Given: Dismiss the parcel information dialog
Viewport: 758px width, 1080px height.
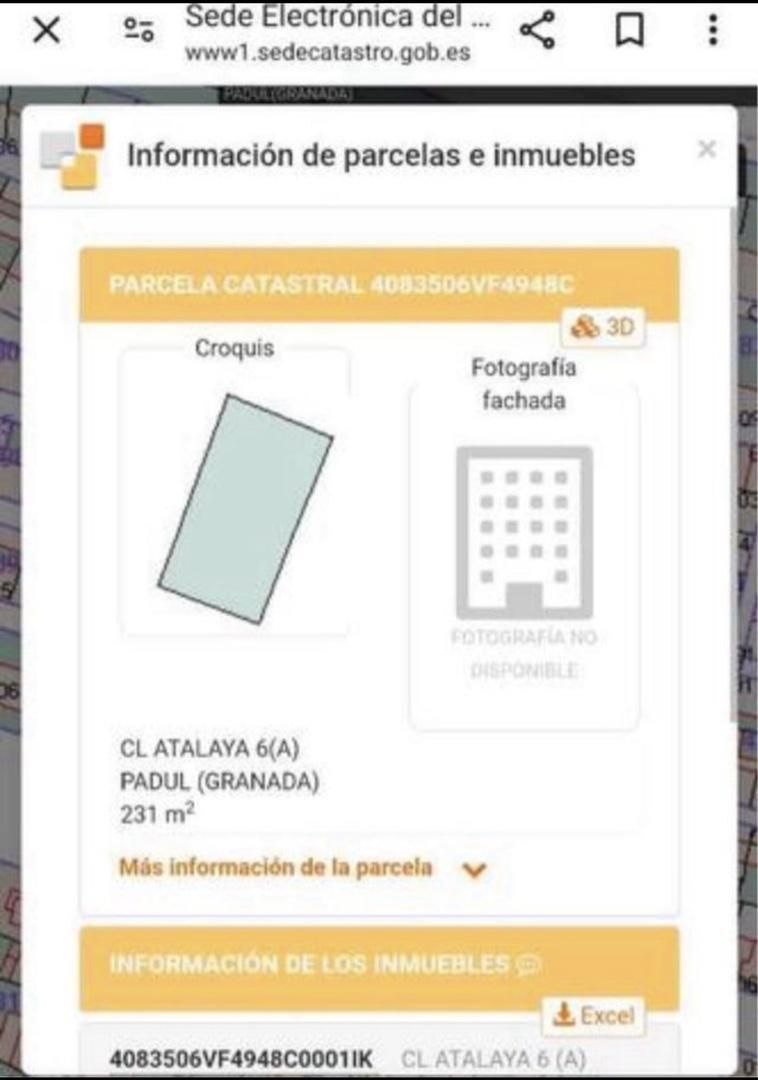Looking at the screenshot, I should point(706,150).
